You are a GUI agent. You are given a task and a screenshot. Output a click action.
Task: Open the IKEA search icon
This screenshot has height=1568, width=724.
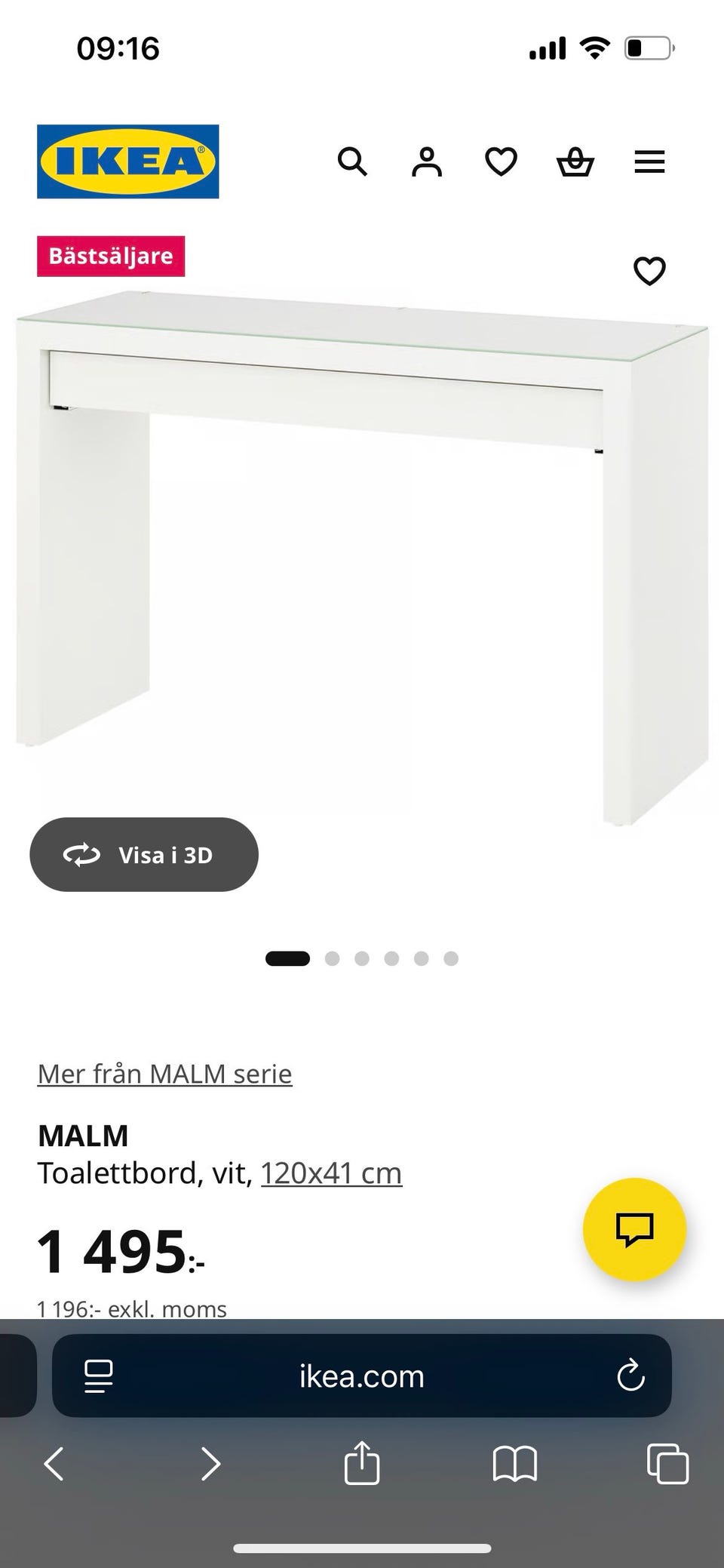pyautogui.click(x=352, y=161)
